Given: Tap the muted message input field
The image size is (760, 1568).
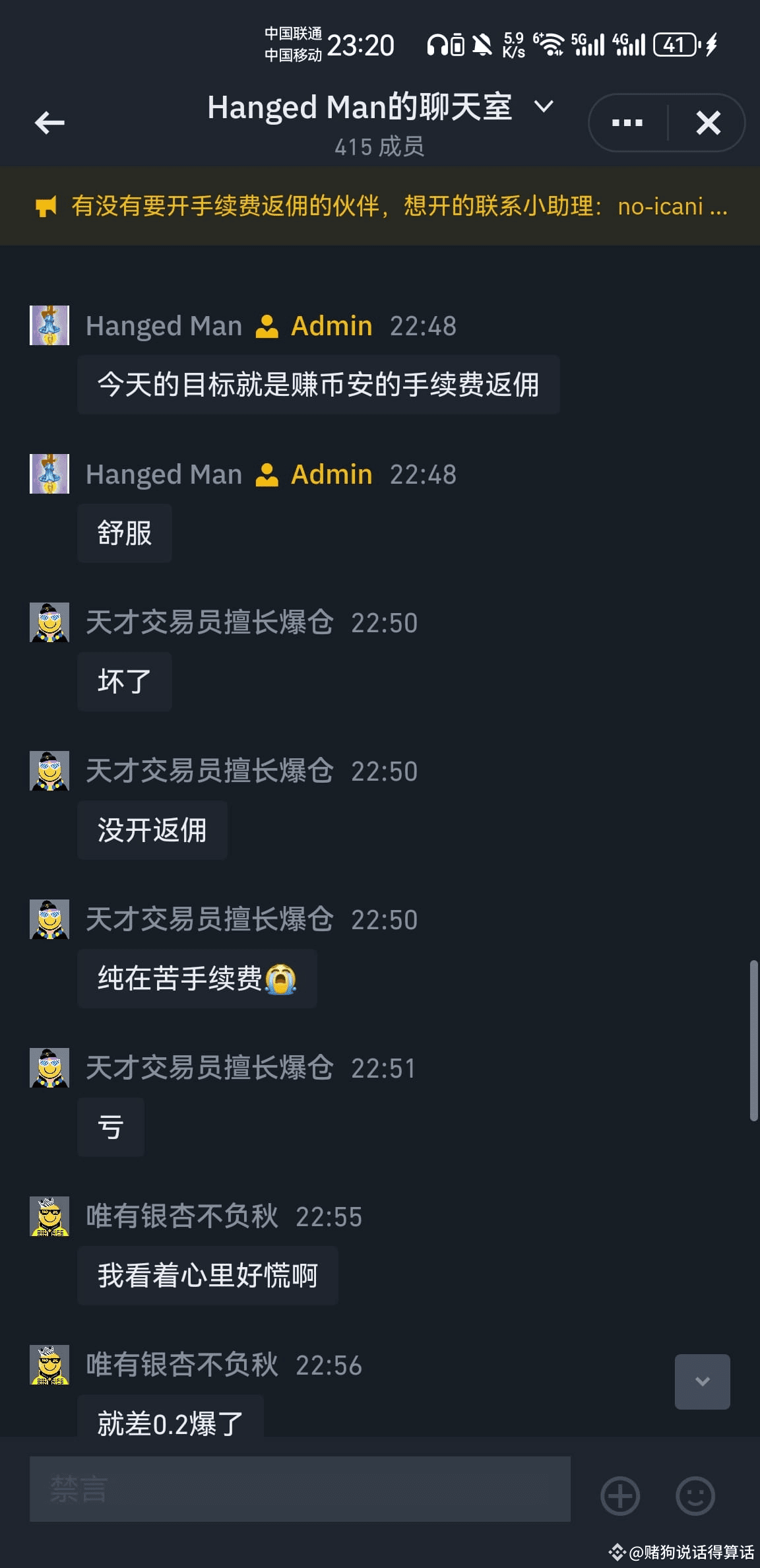Looking at the screenshot, I should pyautogui.click(x=300, y=1489).
